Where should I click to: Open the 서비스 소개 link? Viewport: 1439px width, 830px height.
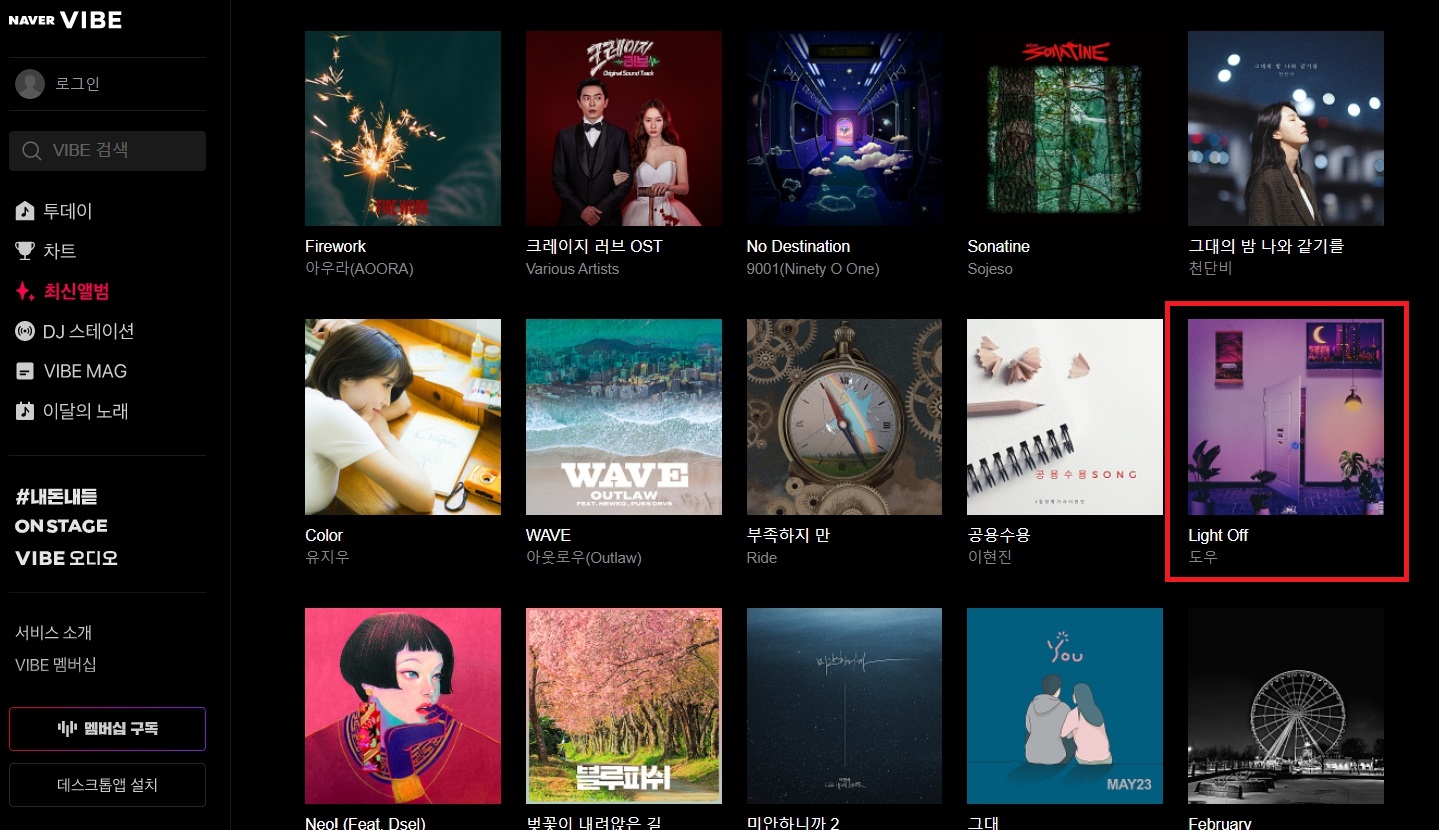coord(53,633)
